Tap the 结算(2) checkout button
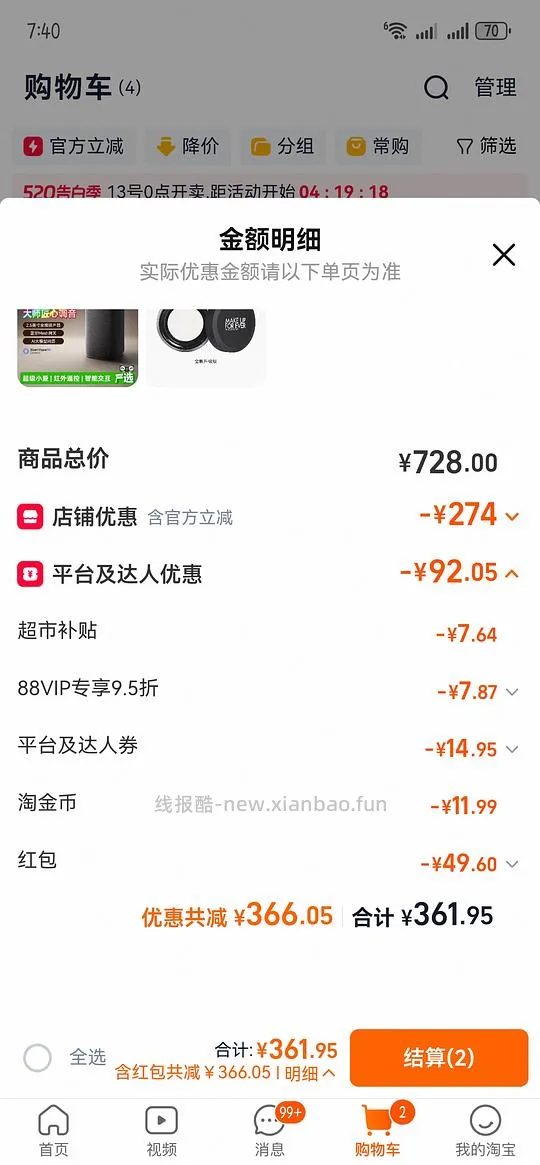The image size is (540, 1165). 439,1057
